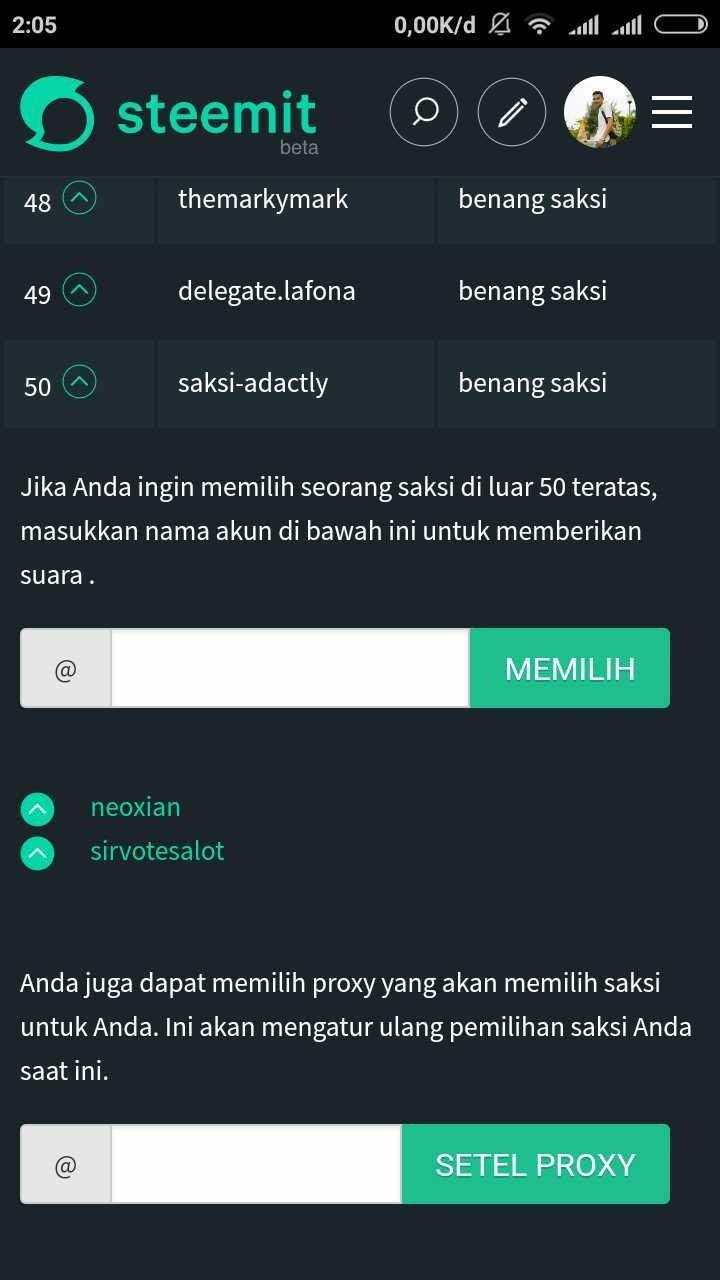Image resolution: width=720 pixels, height=1280 pixels.
Task: Upvote witness saksi-adactly
Action: click(x=80, y=382)
